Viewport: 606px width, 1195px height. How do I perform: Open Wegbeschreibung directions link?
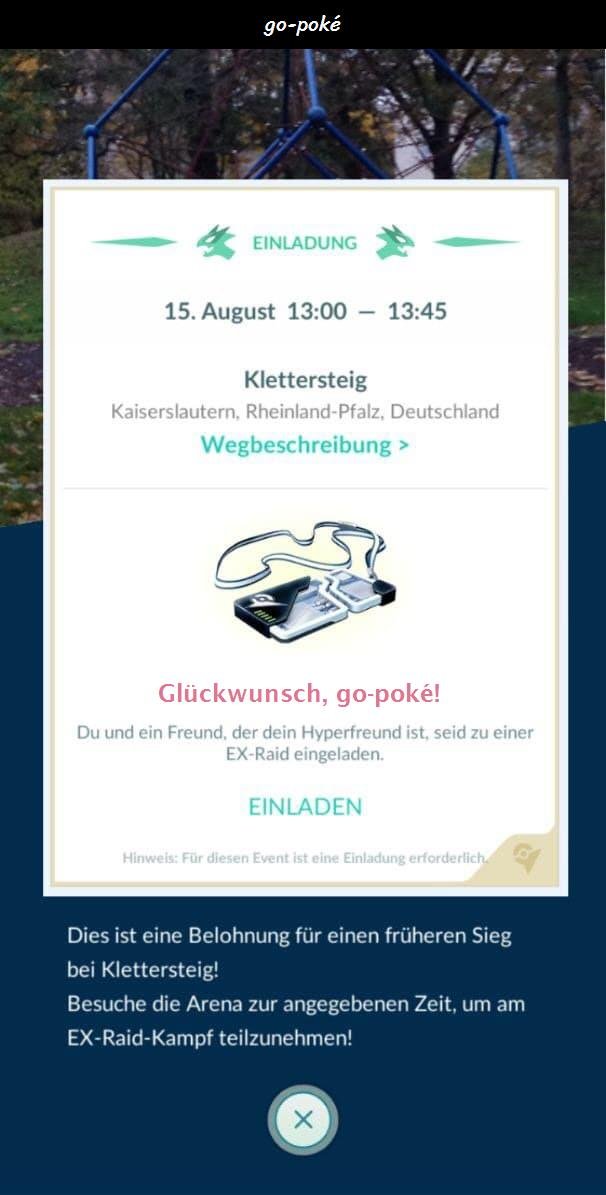tap(305, 445)
